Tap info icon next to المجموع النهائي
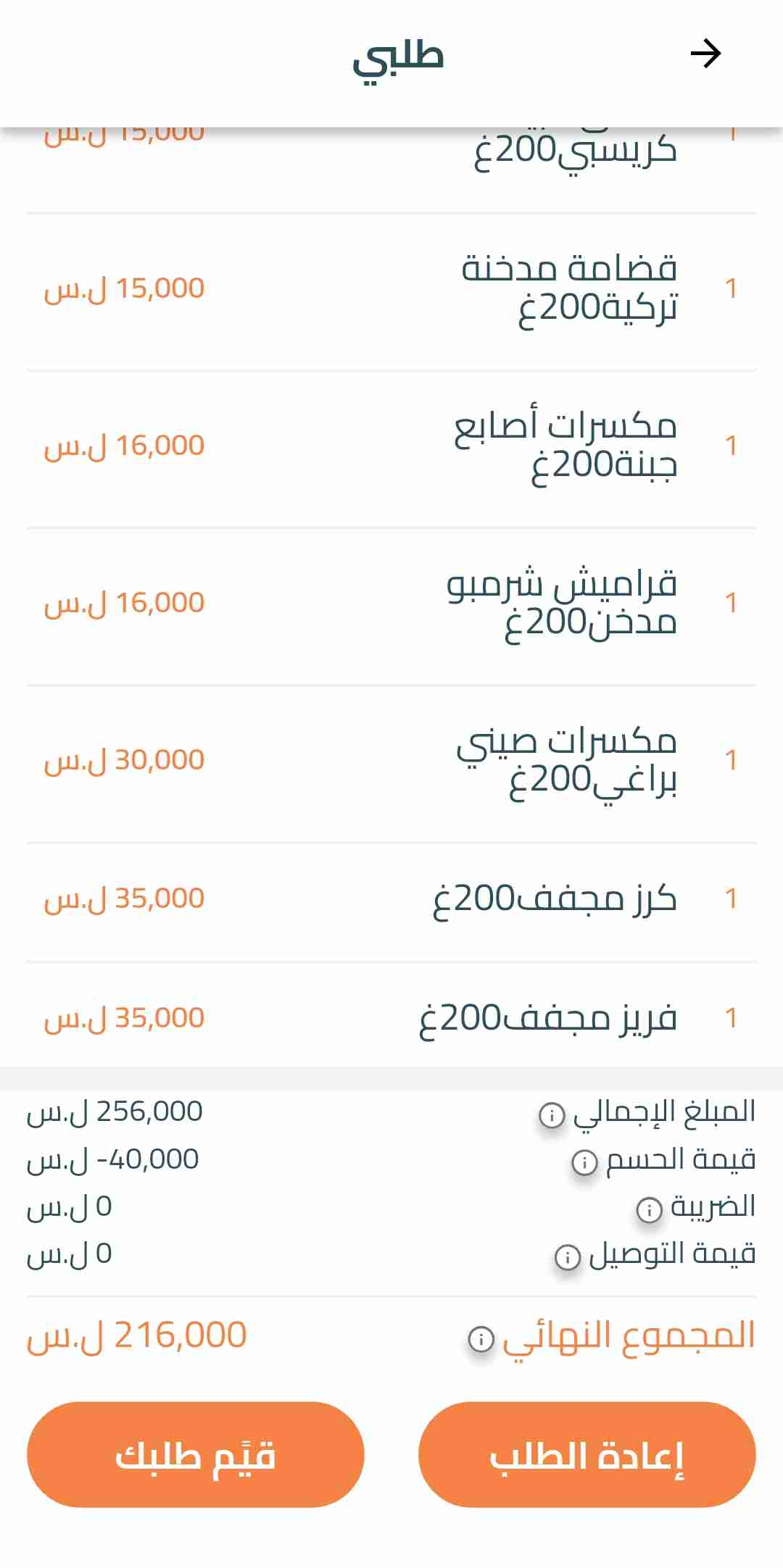 [481, 1339]
